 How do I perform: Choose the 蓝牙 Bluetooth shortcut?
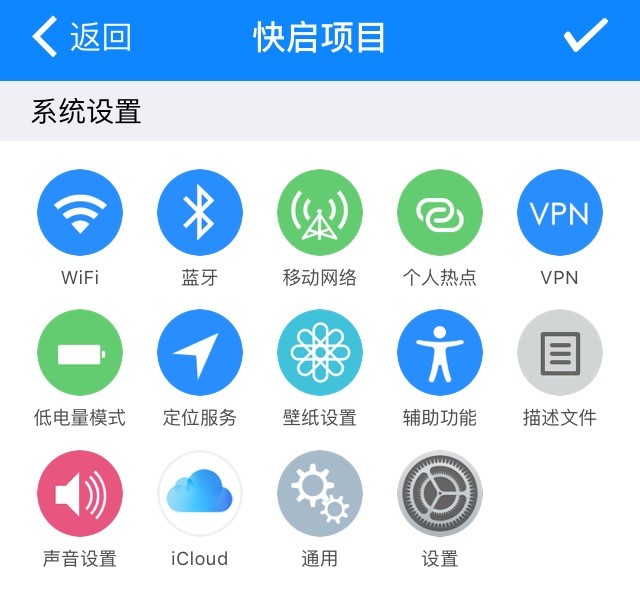click(x=200, y=213)
